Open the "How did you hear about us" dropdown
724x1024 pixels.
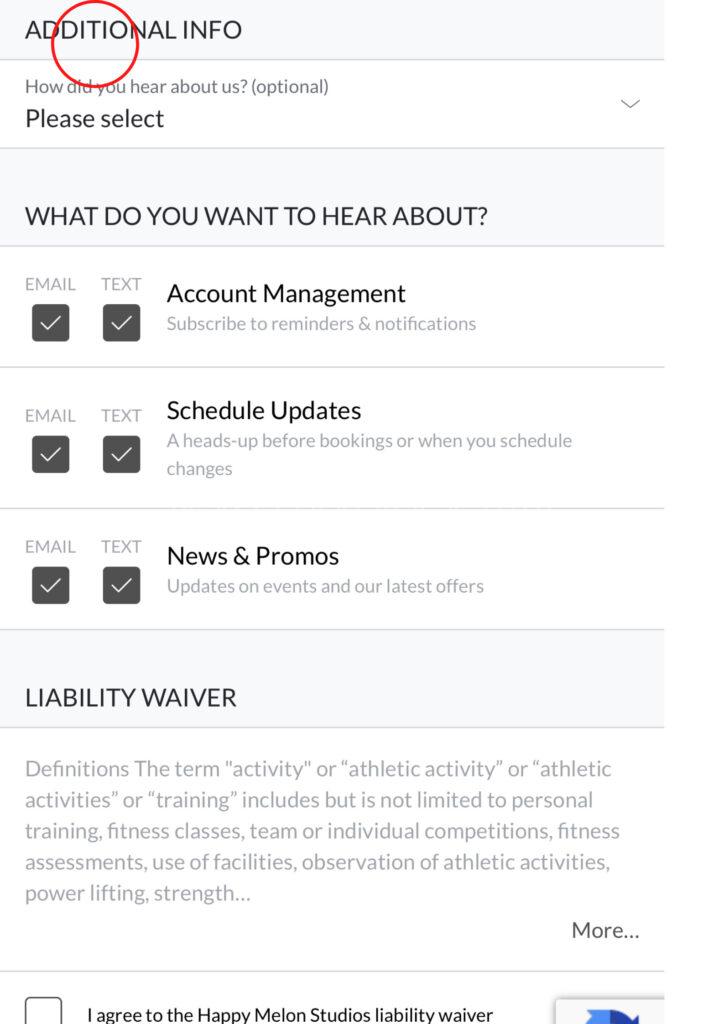pyautogui.click(x=330, y=104)
